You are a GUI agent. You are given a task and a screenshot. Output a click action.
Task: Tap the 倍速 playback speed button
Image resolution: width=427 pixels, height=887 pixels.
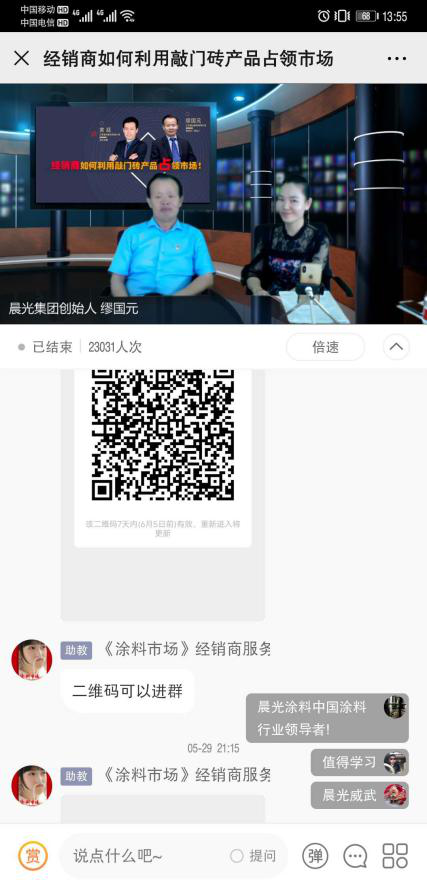(326, 347)
